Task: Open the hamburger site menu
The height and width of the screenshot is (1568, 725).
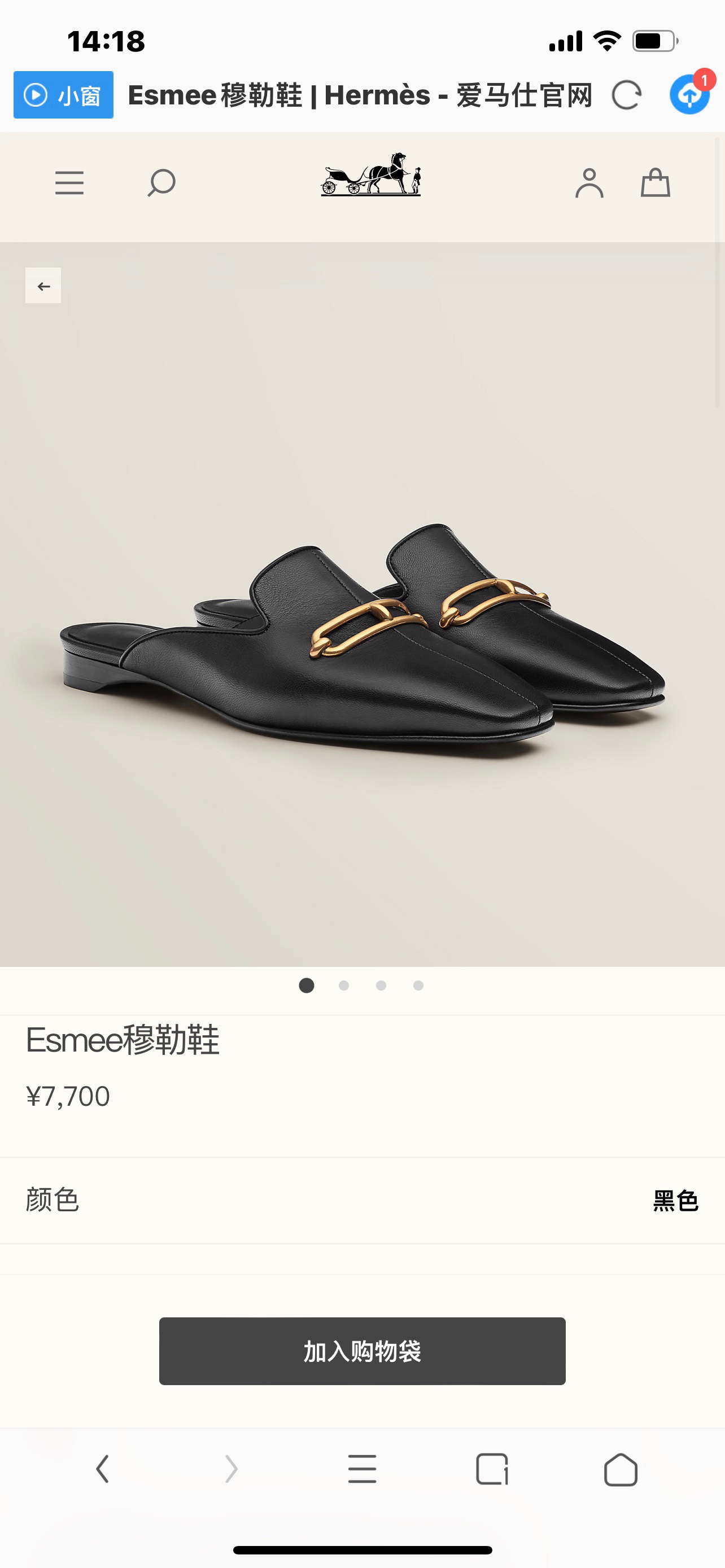Action: coord(69,183)
